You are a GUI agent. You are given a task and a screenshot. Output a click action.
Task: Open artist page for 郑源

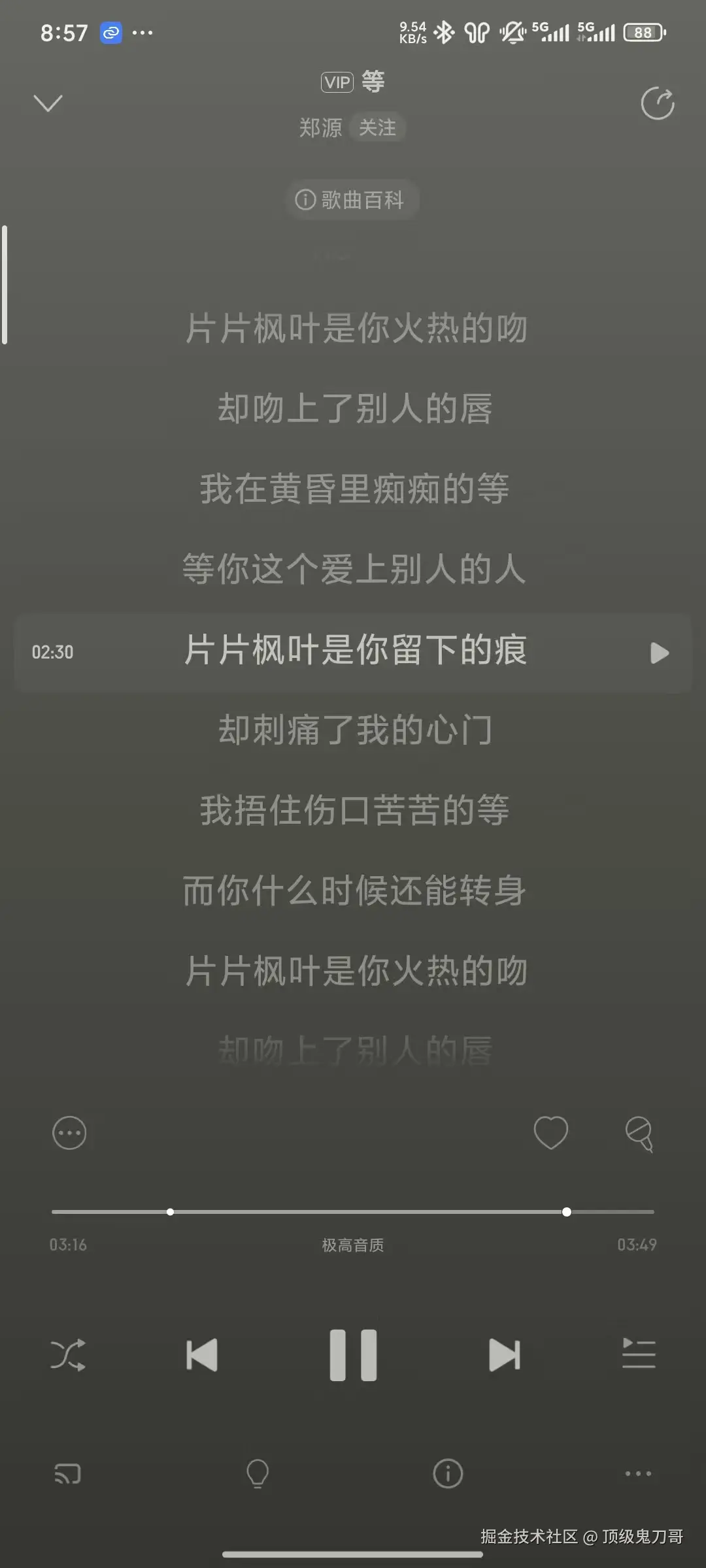(322, 128)
